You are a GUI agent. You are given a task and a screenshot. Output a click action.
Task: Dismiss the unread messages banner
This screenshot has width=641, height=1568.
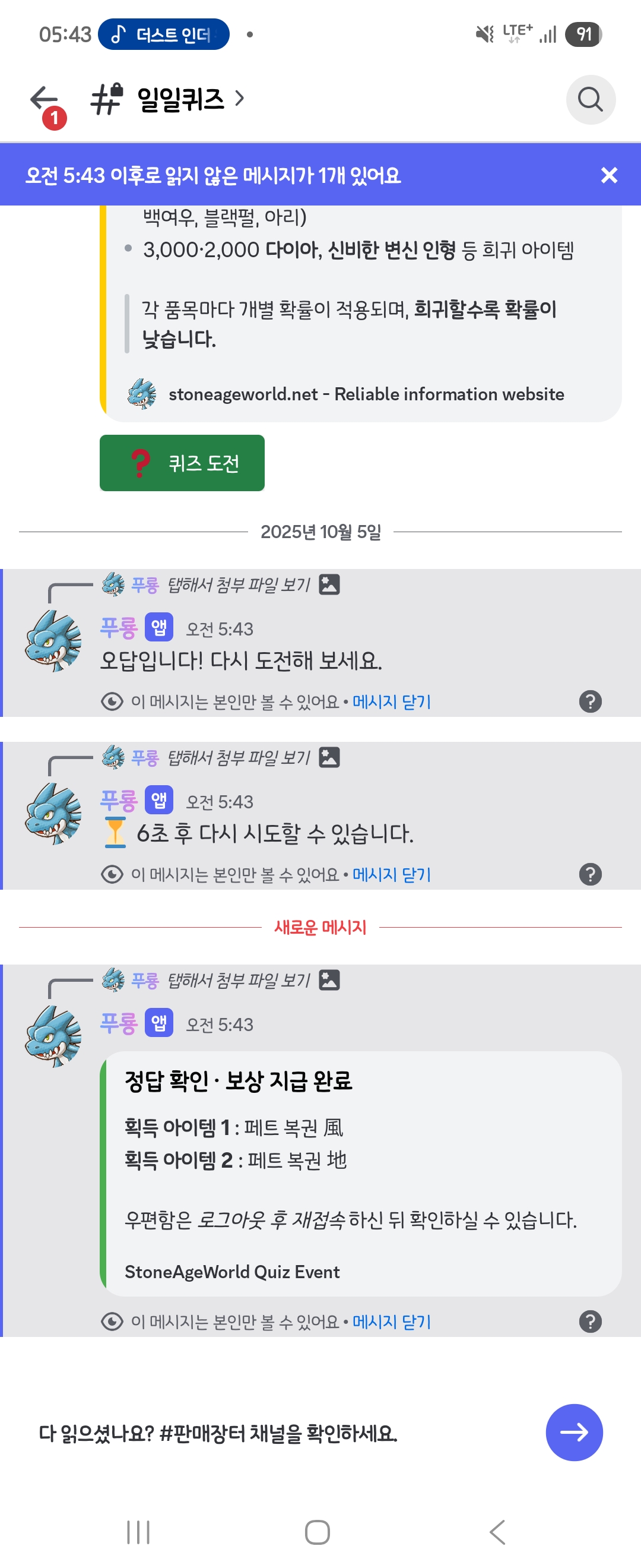click(608, 175)
